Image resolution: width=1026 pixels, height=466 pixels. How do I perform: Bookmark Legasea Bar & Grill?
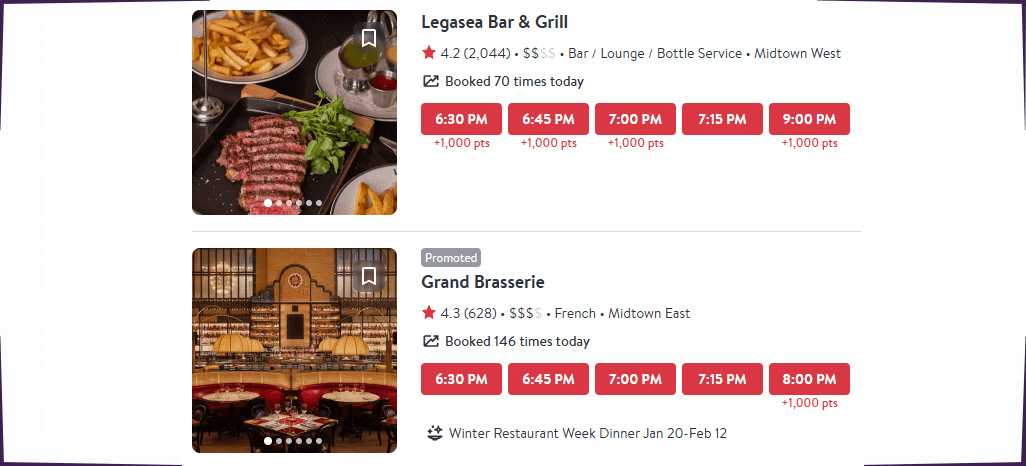[369, 39]
